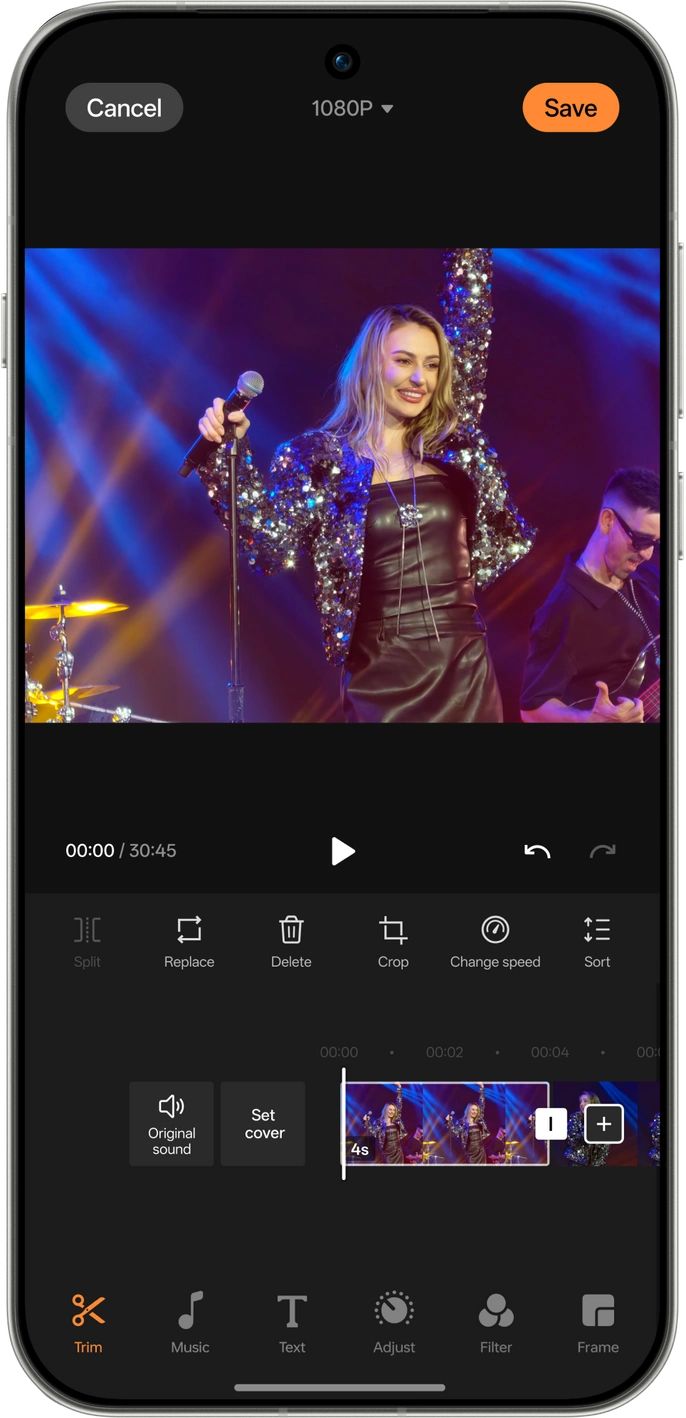Switch to the Music tab
Screen dimensions: 686x1418
(x=190, y=1321)
